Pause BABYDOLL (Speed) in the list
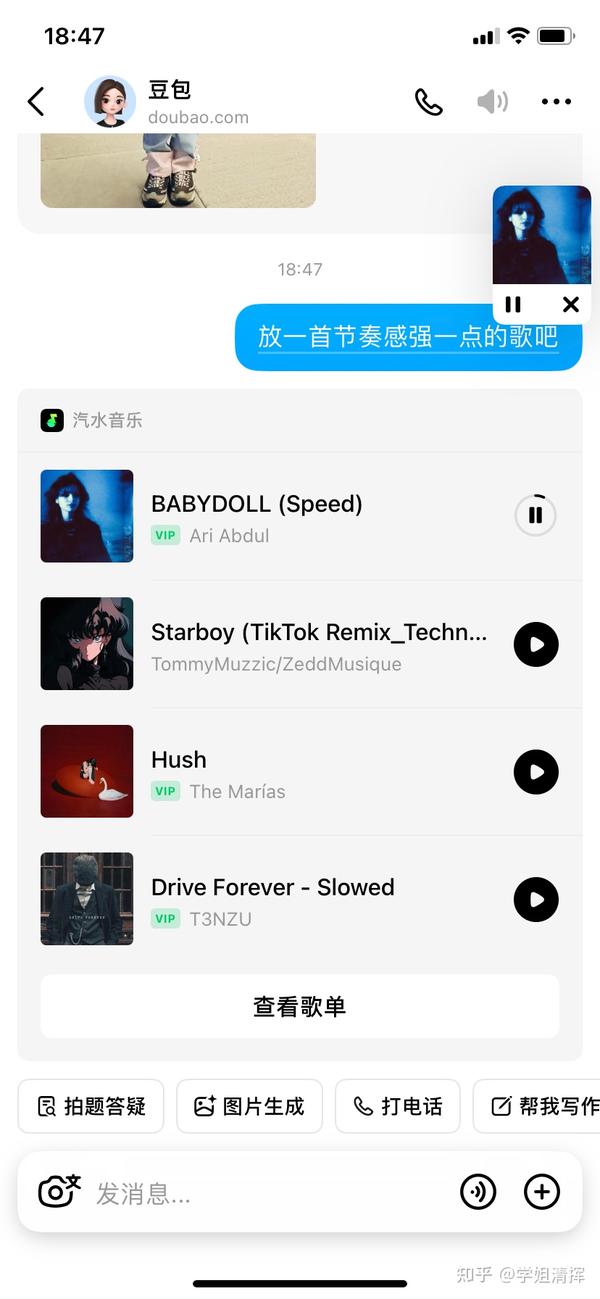The height and width of the screenshot is (1299, 600). [x=535, y=515]
